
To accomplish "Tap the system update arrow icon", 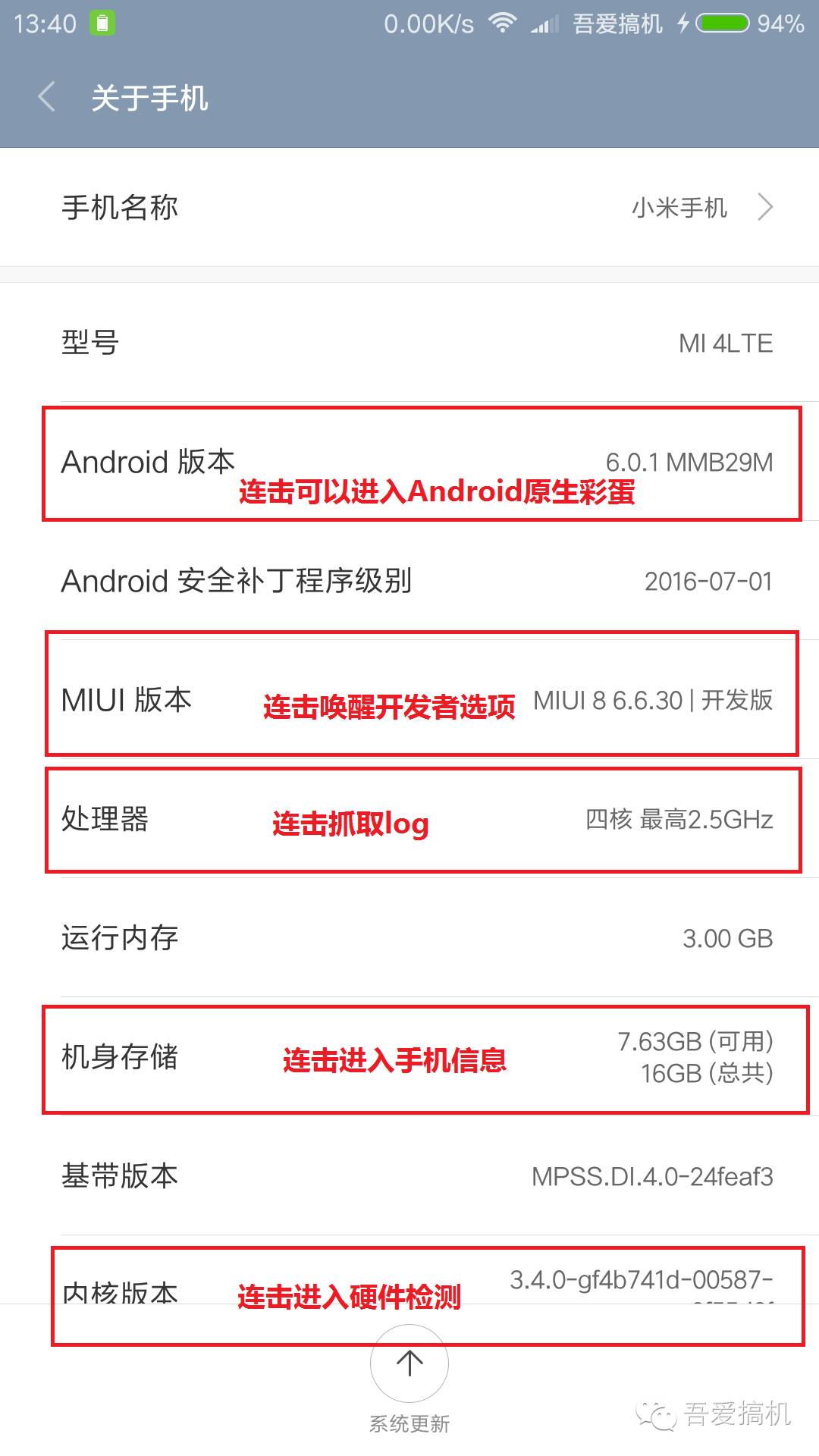I will [409, 1363].
